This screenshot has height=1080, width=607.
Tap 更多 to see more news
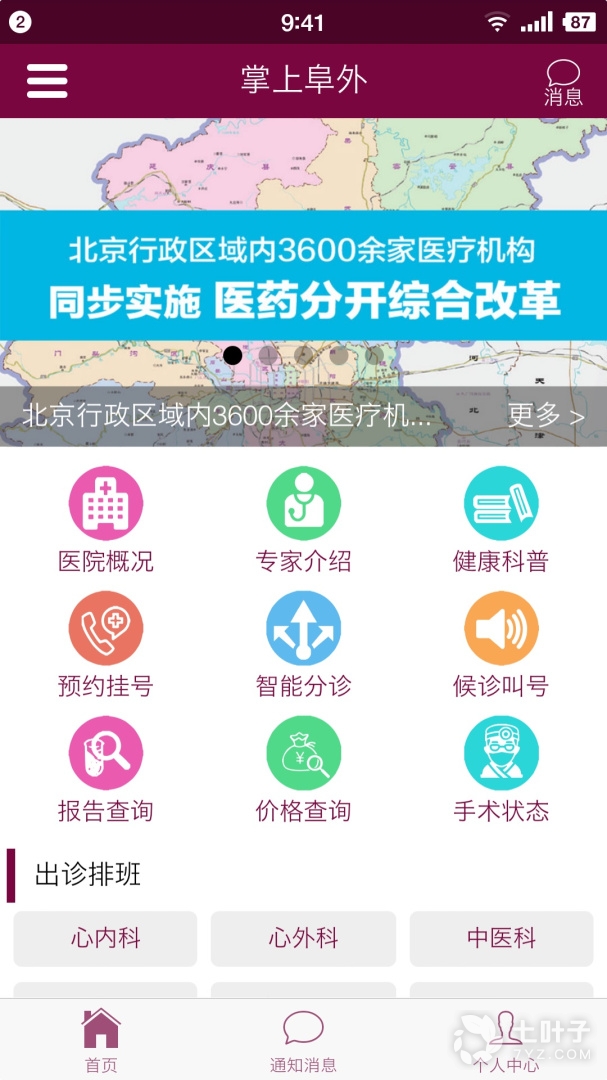(x=545, y=415)
